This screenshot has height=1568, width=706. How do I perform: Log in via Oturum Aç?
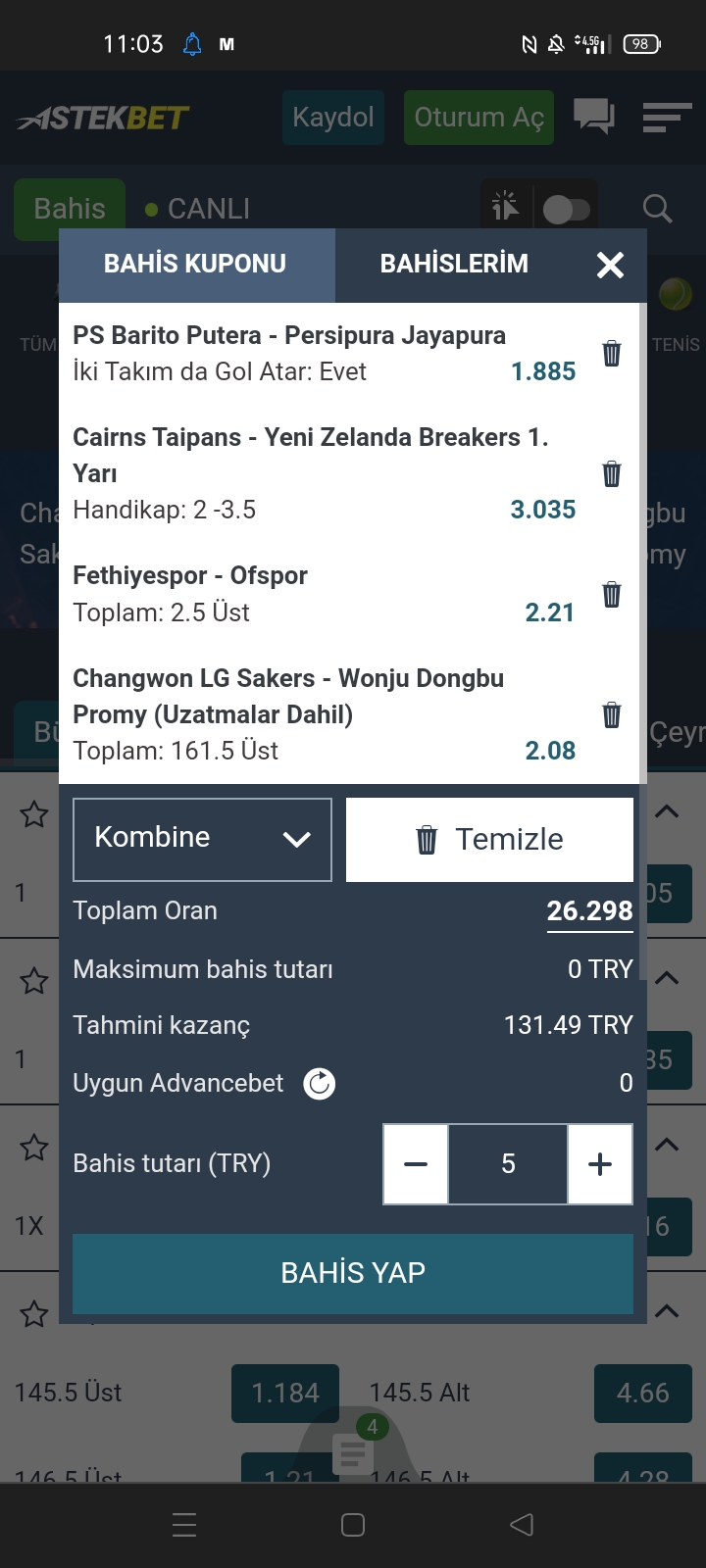[479, 118]
